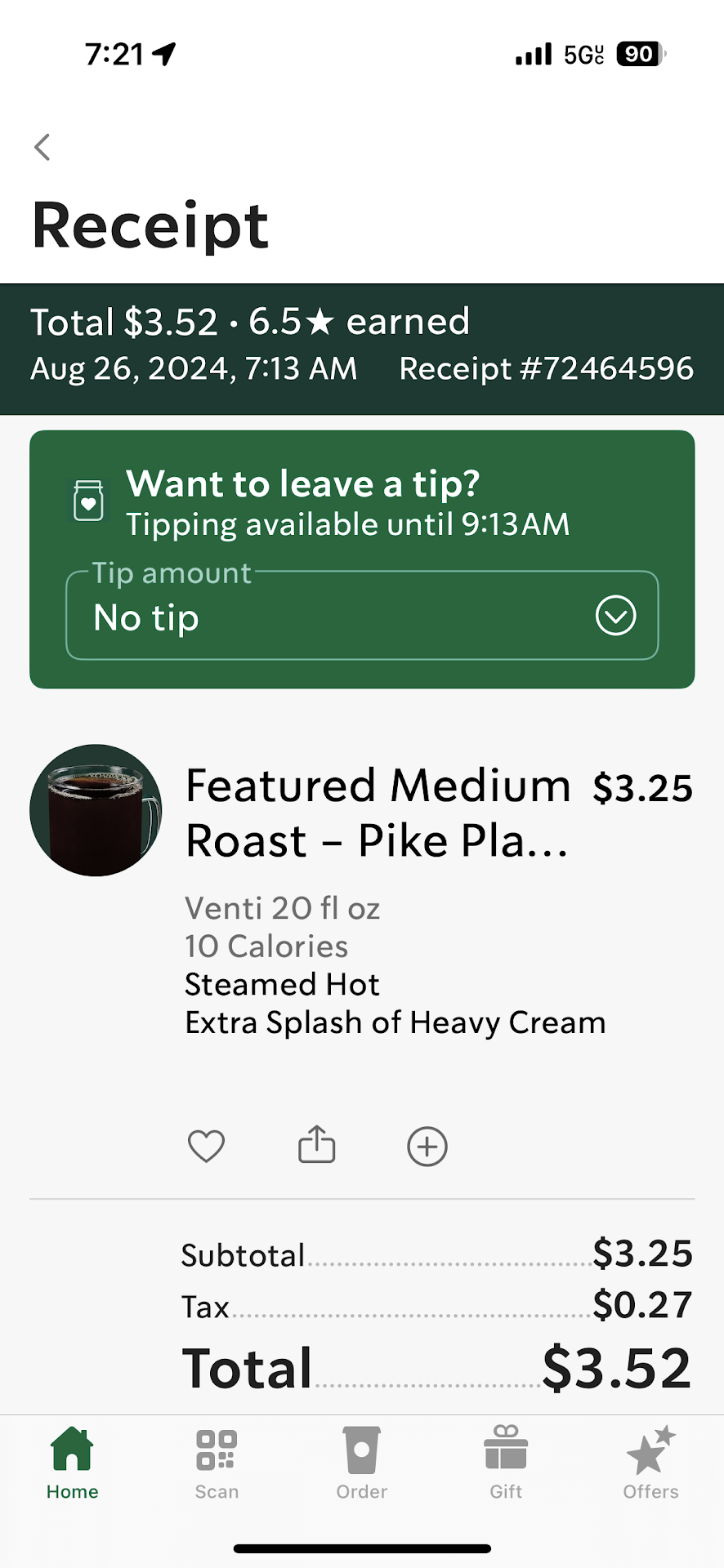Switch to the Offers tab
The width and height of the screenshot is (724, 1568).
point(650,1462)
